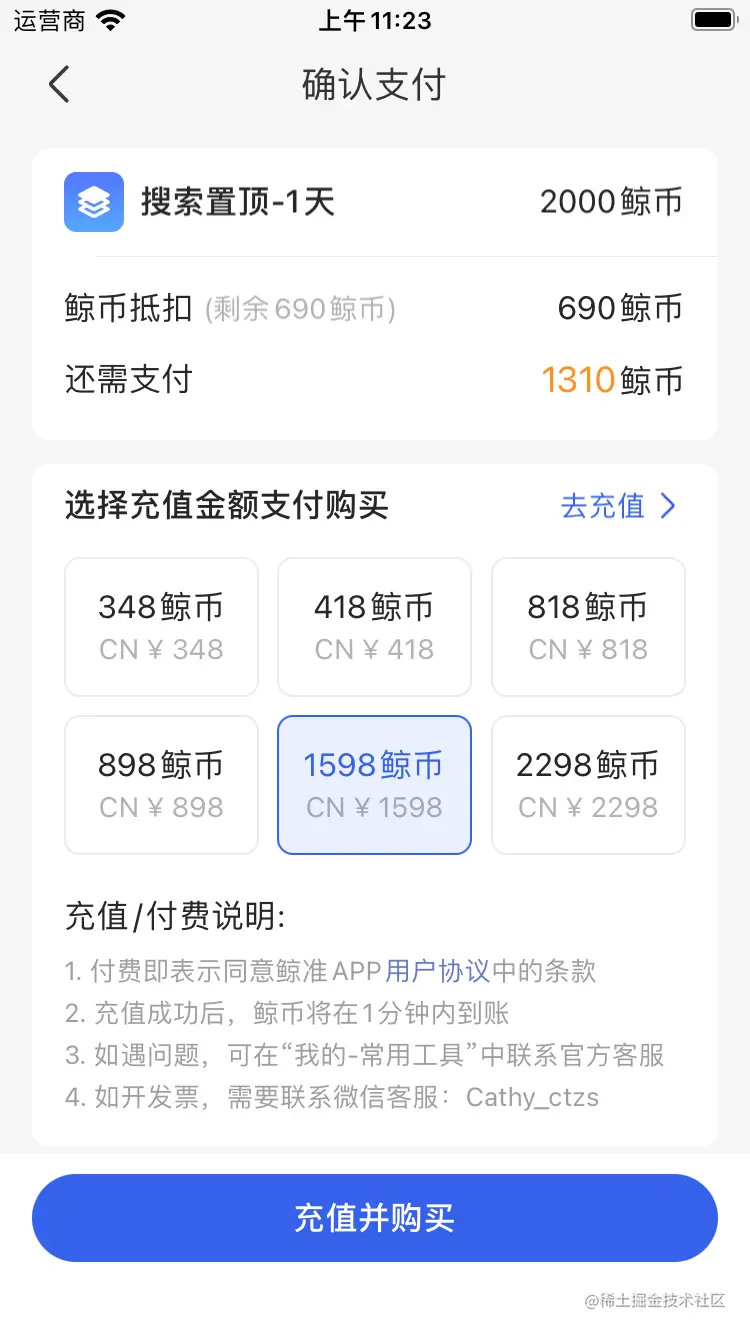Tap the back arrow to return

tap(57, 84)
